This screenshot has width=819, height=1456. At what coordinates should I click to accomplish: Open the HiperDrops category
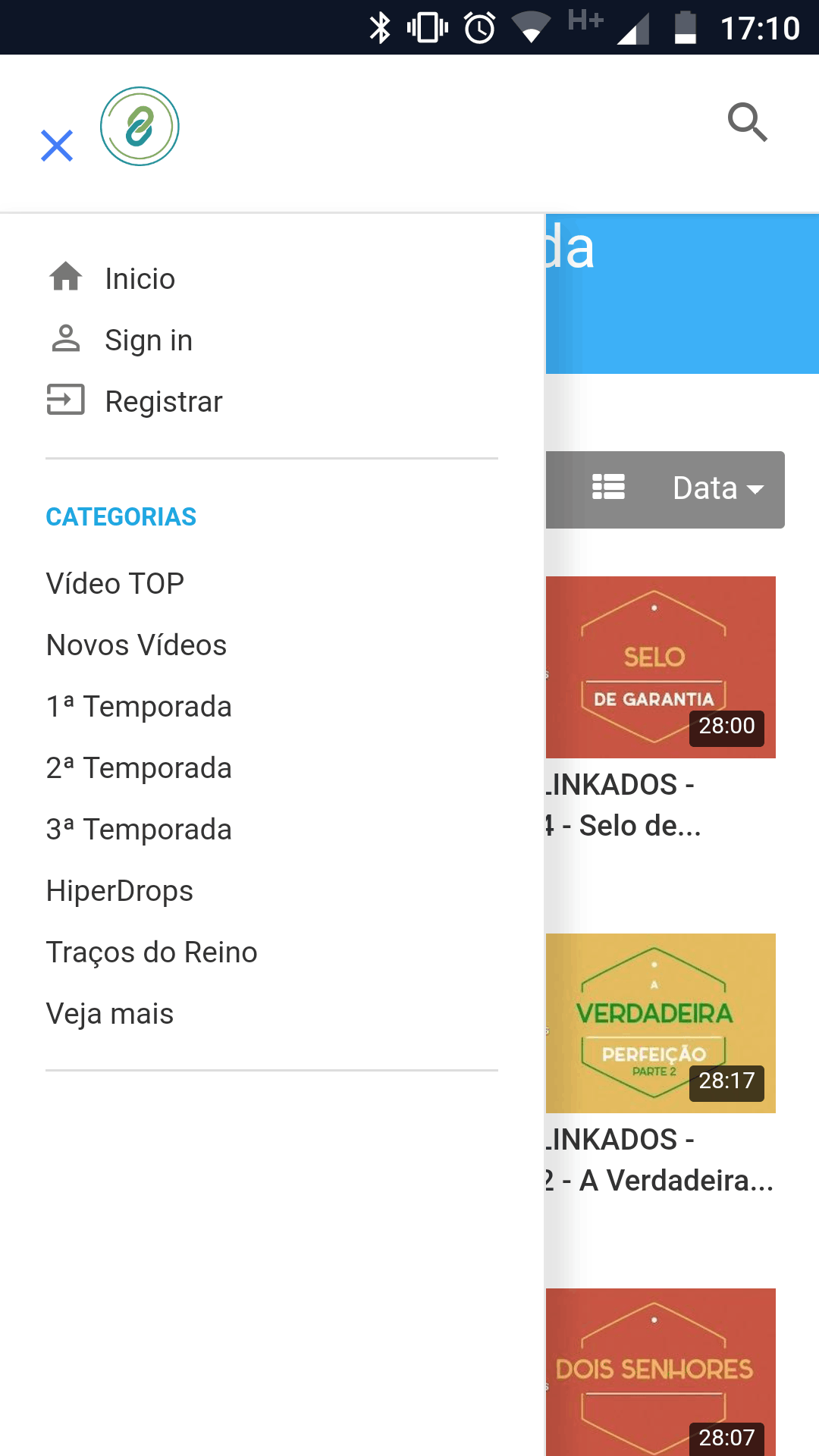tap(120, 890)
